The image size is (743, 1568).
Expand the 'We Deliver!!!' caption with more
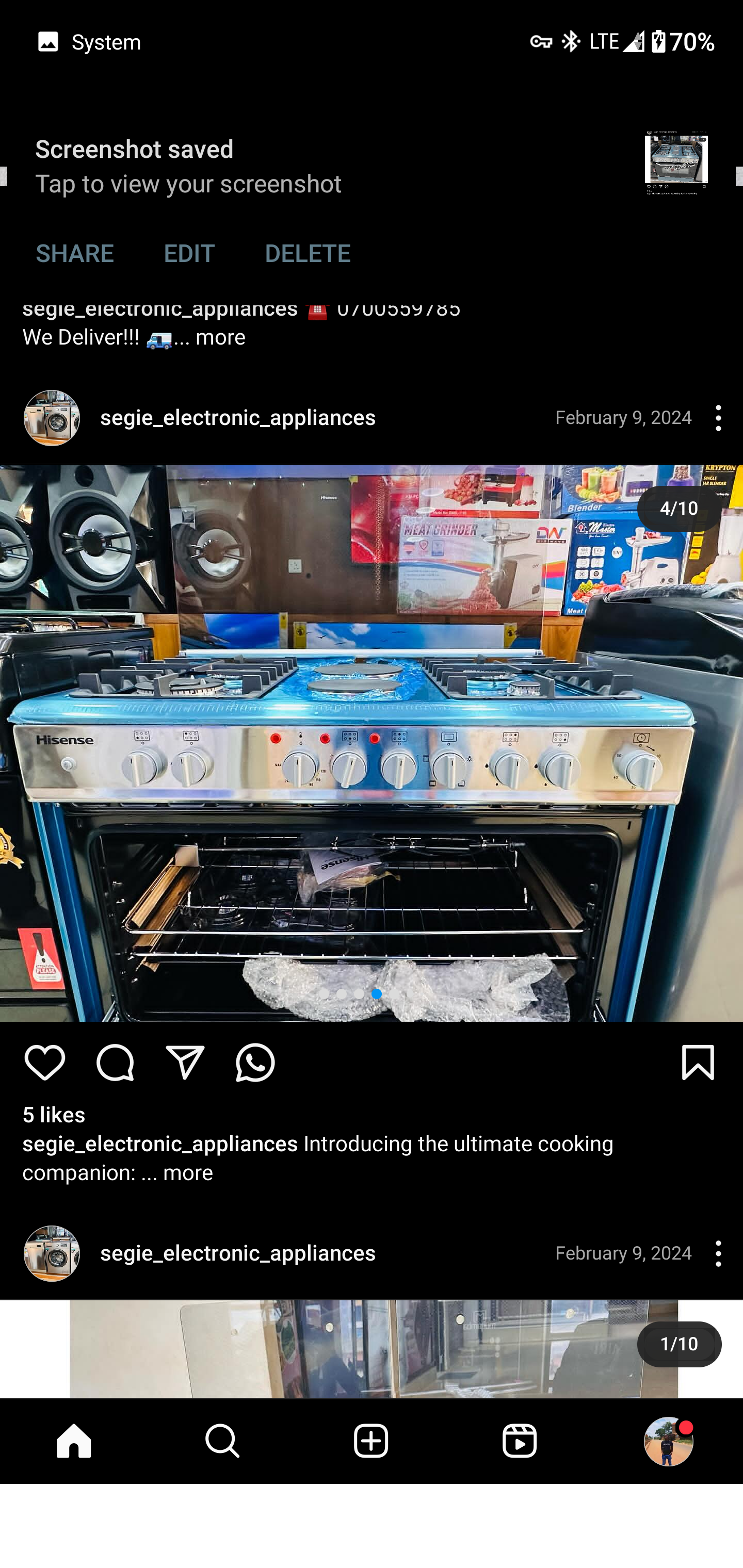(x=220, y=337)
